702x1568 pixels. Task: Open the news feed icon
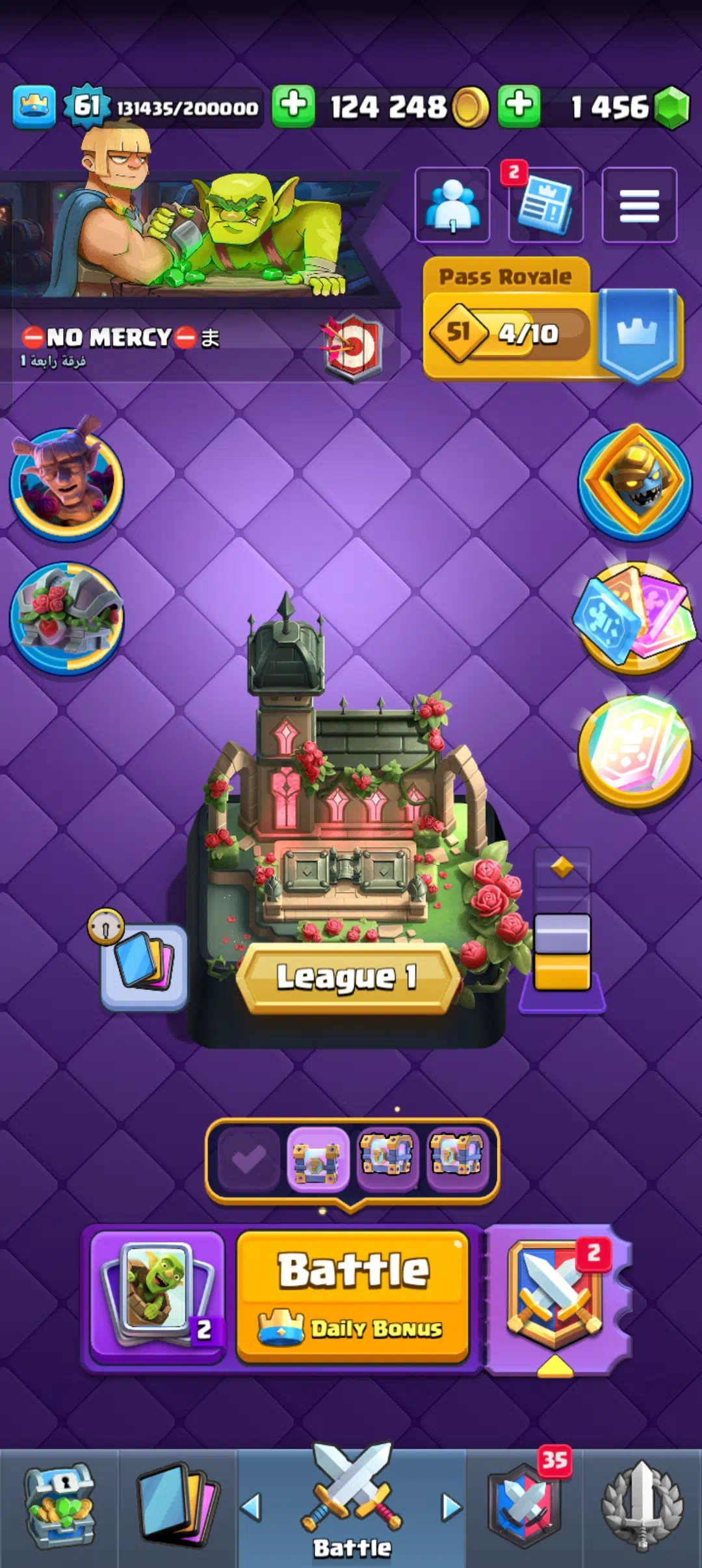pyautogui.click(x=545, y=205)
